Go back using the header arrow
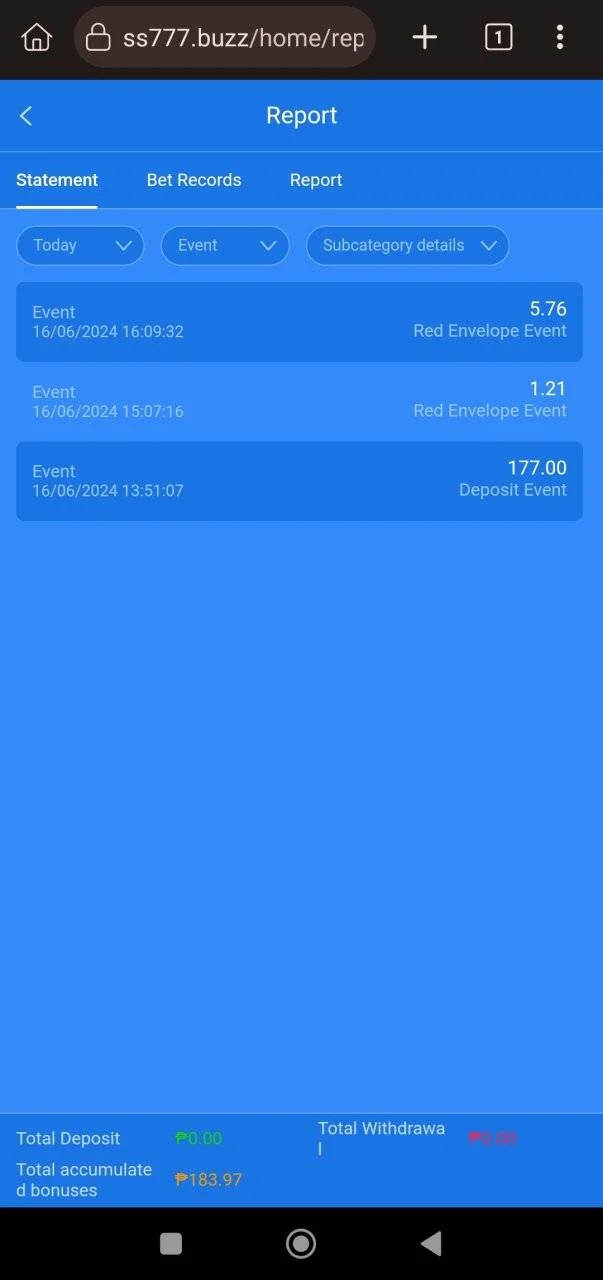The width and height of the screenshot is (603, 1280). pyautogui.click(x=26, y=116)
